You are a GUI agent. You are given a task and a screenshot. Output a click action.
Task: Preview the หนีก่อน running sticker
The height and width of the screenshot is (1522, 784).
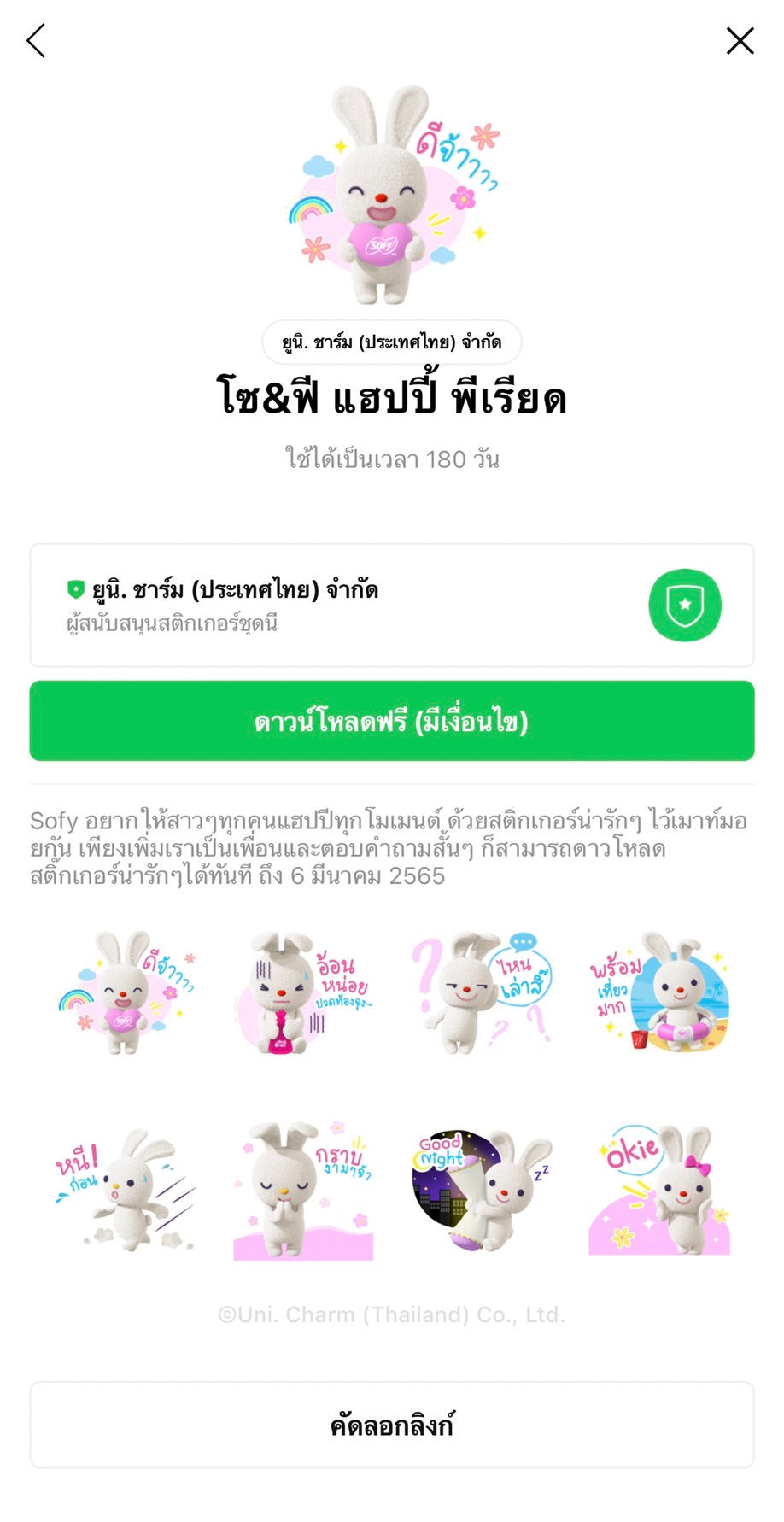126,1189
